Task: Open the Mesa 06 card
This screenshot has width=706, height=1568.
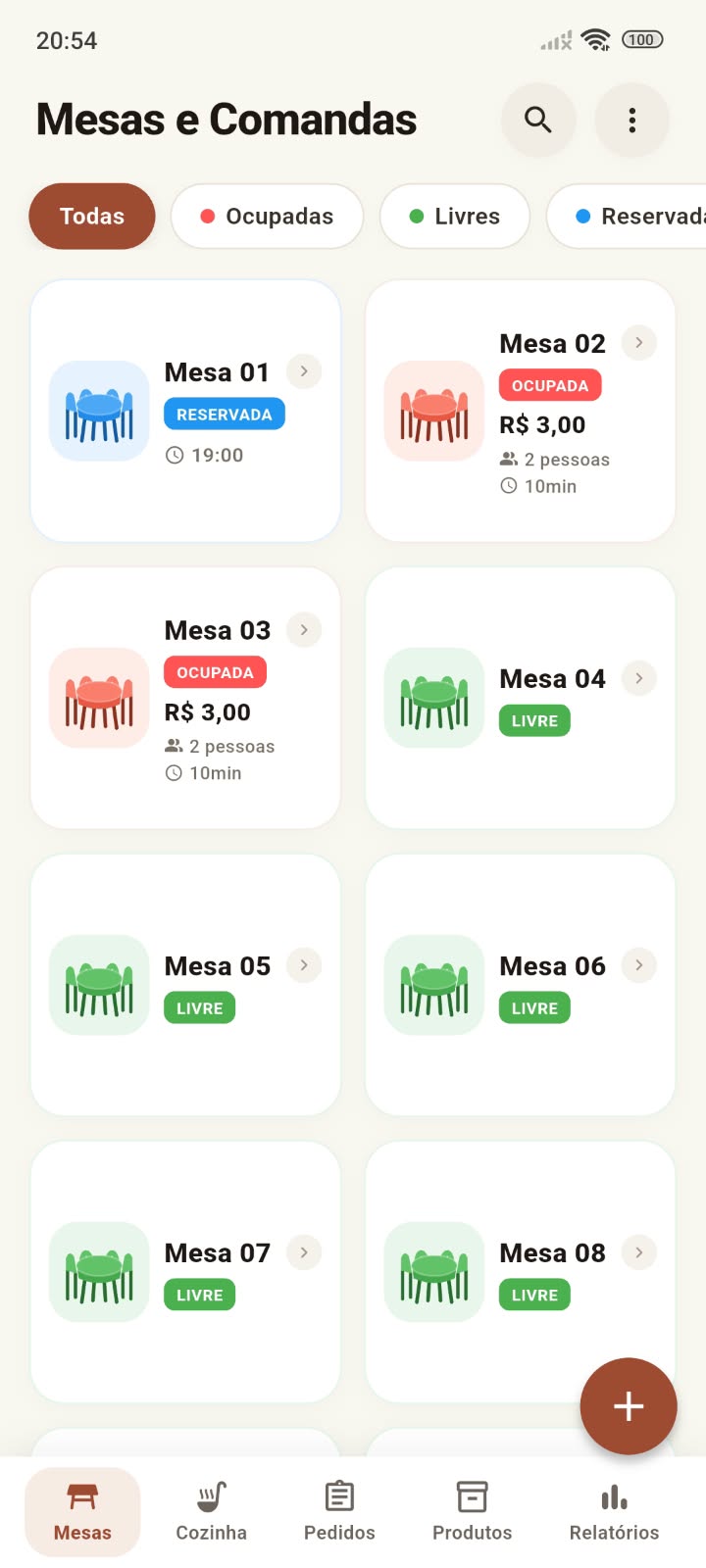Action: pos(521,985)
